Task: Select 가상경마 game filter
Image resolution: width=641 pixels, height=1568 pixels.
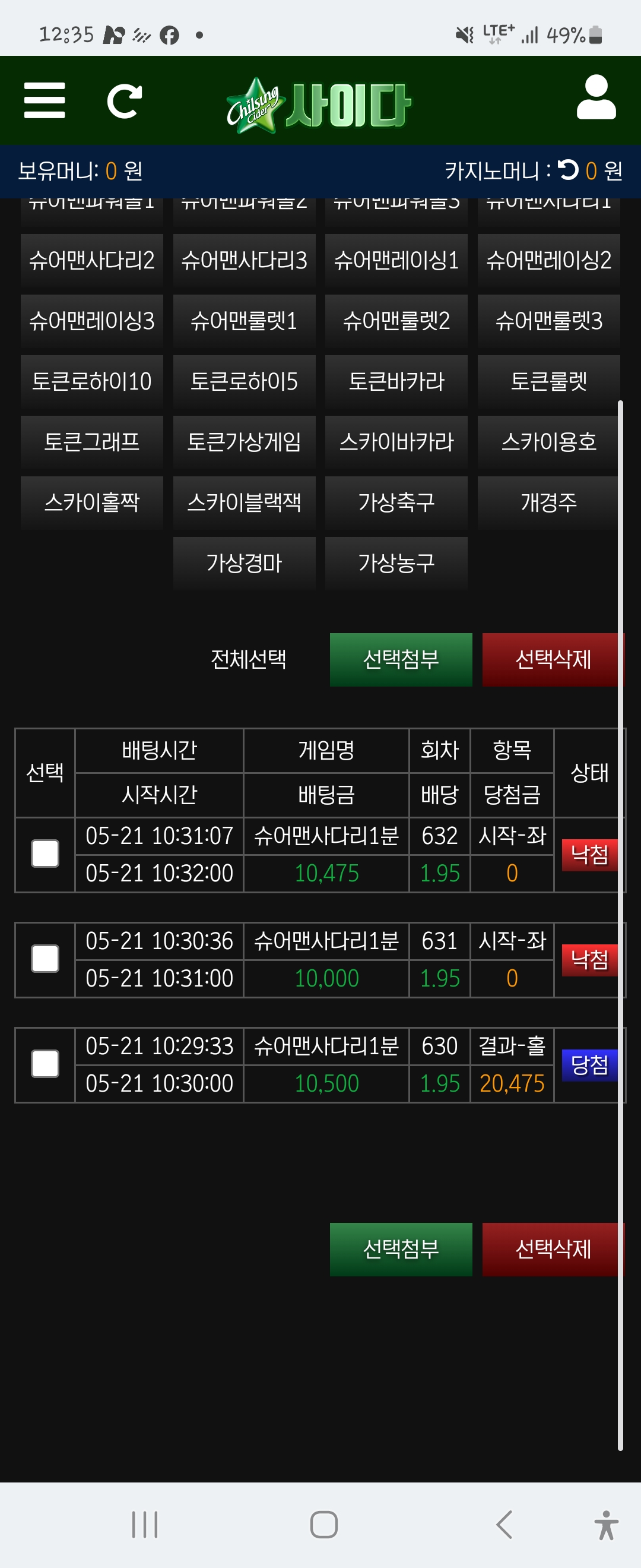Action: [x=244, y=563]
